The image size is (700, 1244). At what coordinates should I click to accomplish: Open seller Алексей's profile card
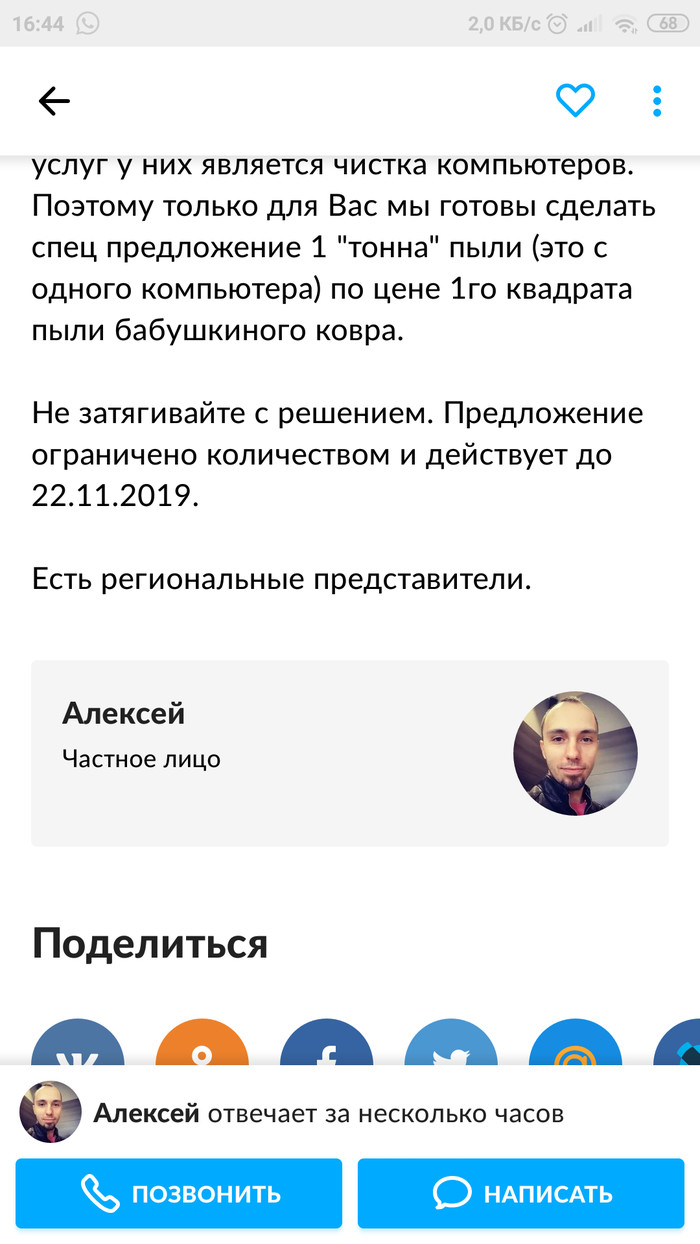[349, 753]
